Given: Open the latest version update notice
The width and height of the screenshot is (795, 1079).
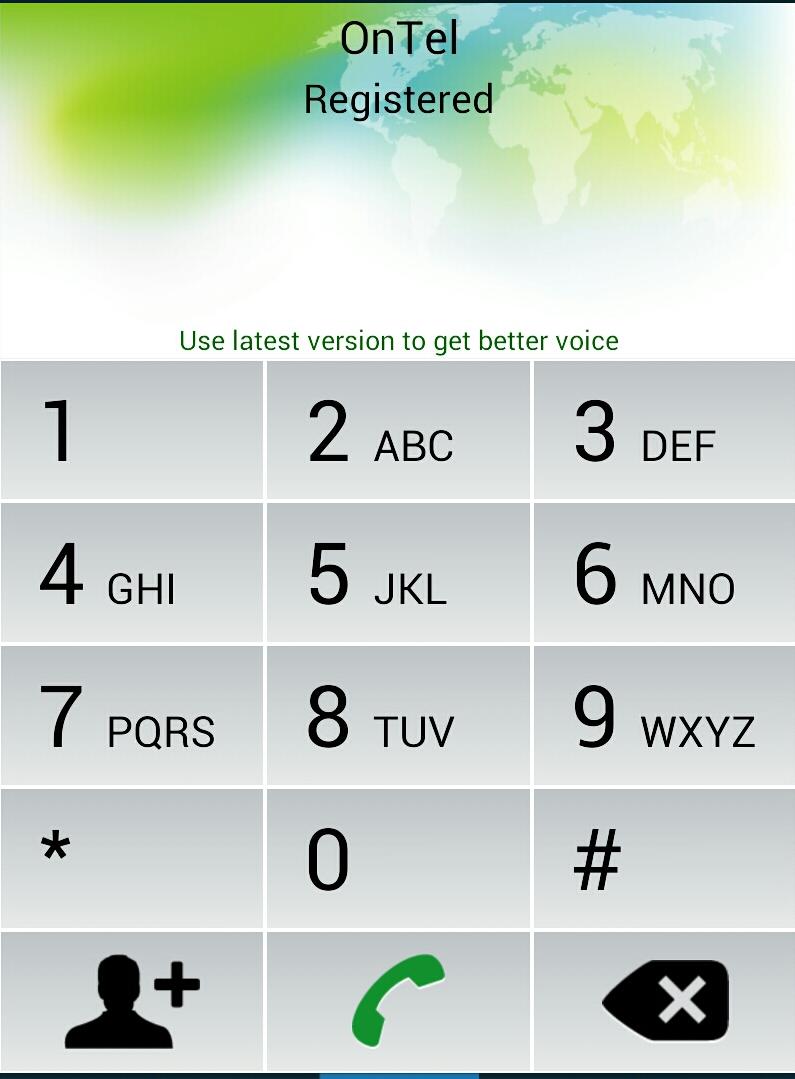Looking at the screenshot, I should (397, 340).
